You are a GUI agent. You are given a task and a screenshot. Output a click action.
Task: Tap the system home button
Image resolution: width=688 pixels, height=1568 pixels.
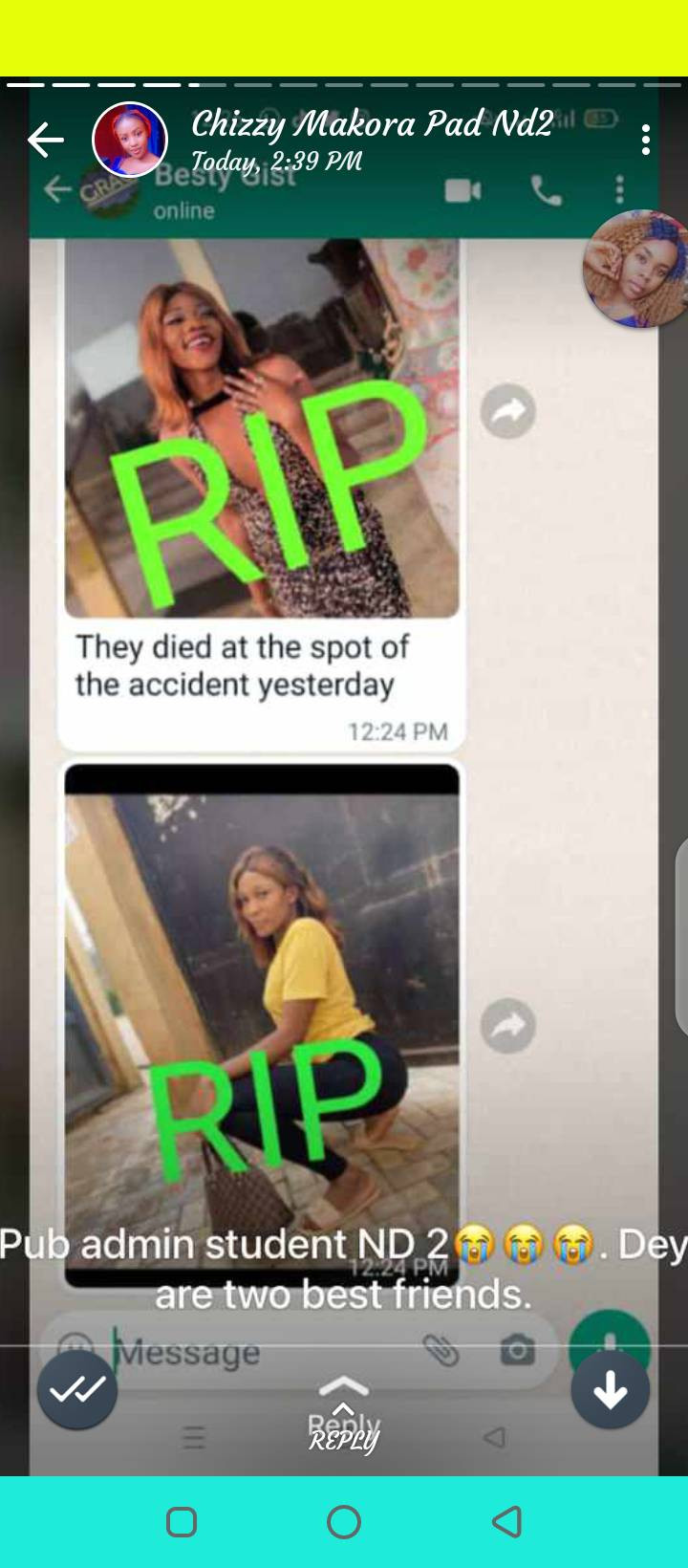344,1521
